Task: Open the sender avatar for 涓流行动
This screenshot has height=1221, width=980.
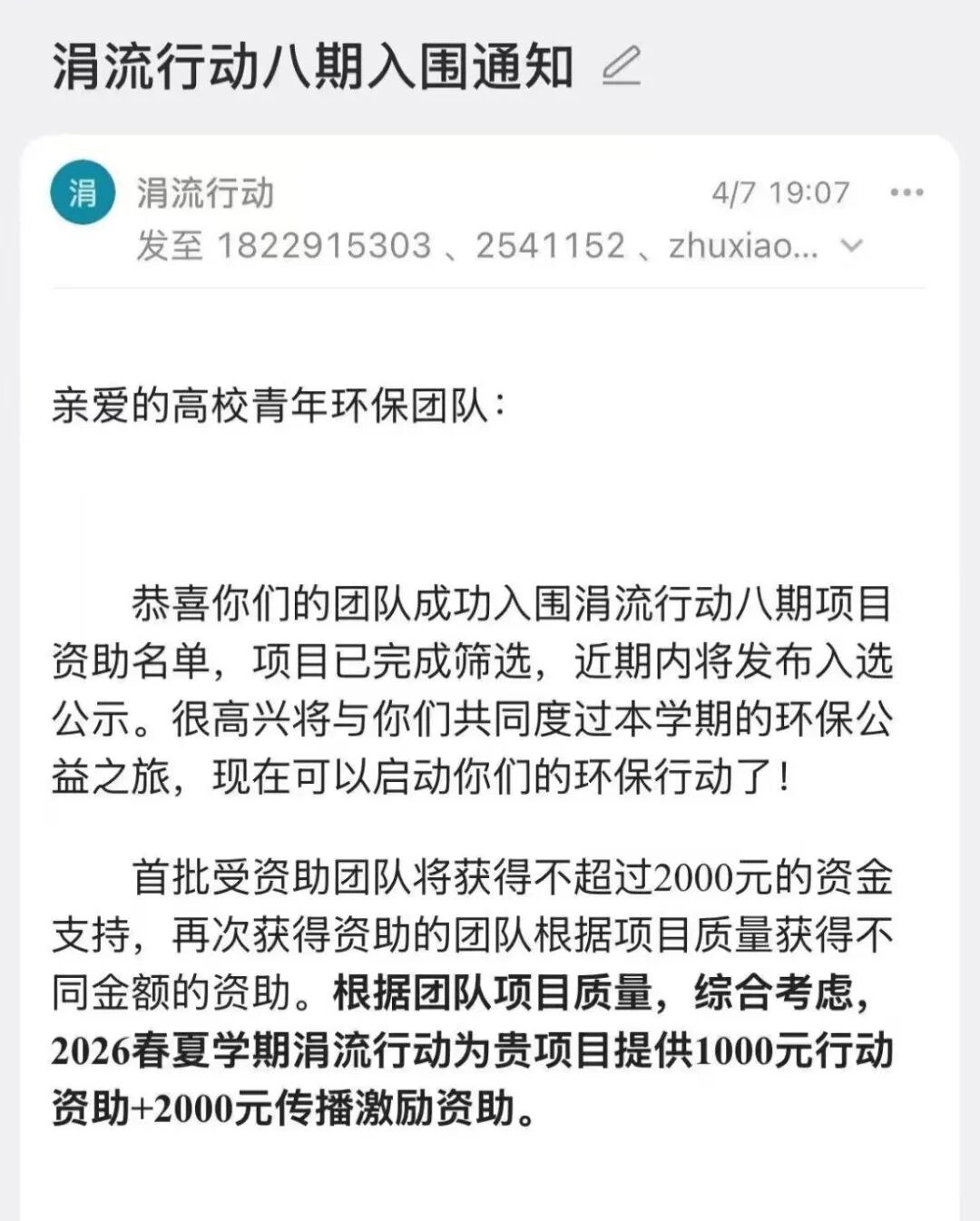Action: 83,192
